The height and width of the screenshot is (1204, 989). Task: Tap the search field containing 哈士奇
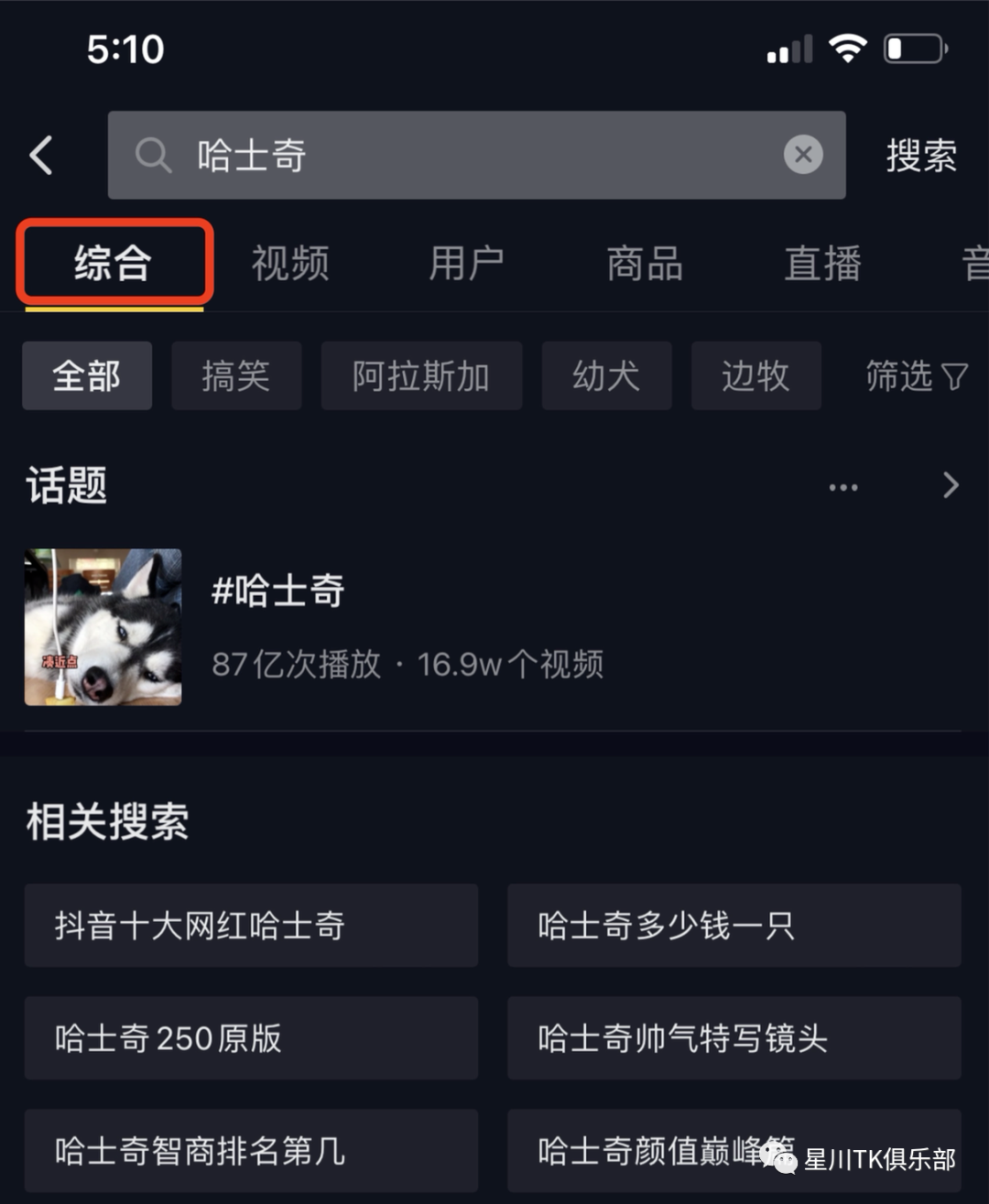[x=458, y=156]
